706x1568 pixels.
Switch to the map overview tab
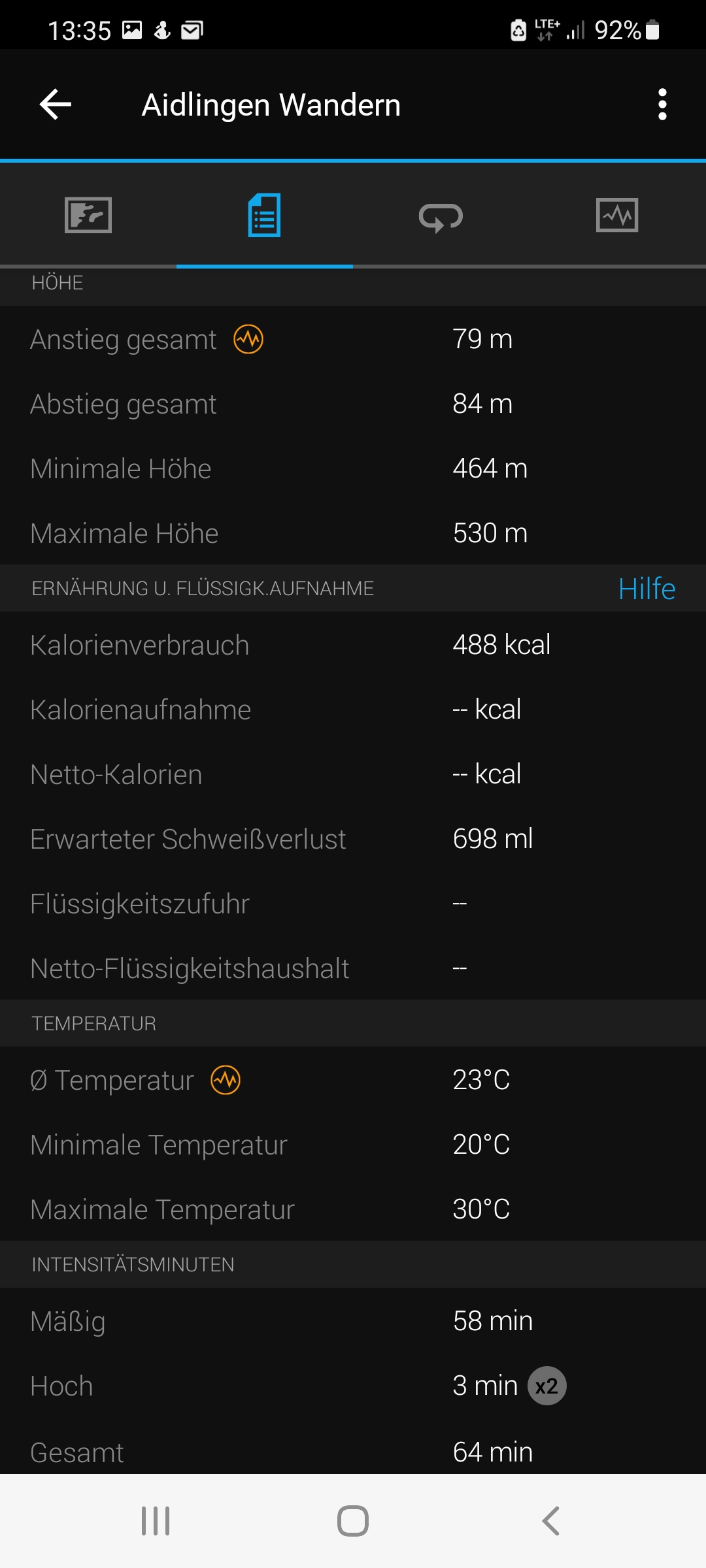[88, 215]
